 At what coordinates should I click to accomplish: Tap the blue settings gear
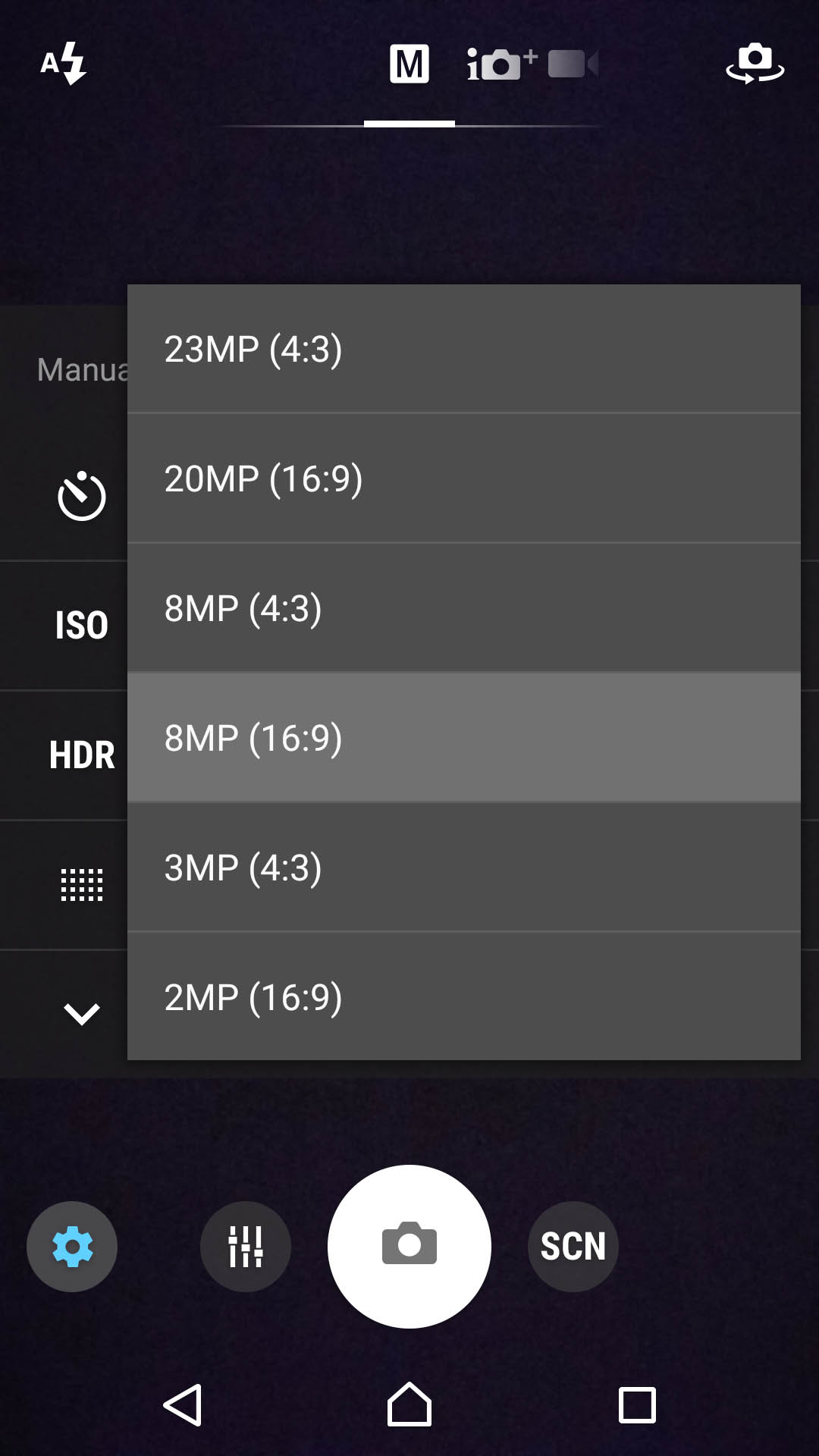72,1246
